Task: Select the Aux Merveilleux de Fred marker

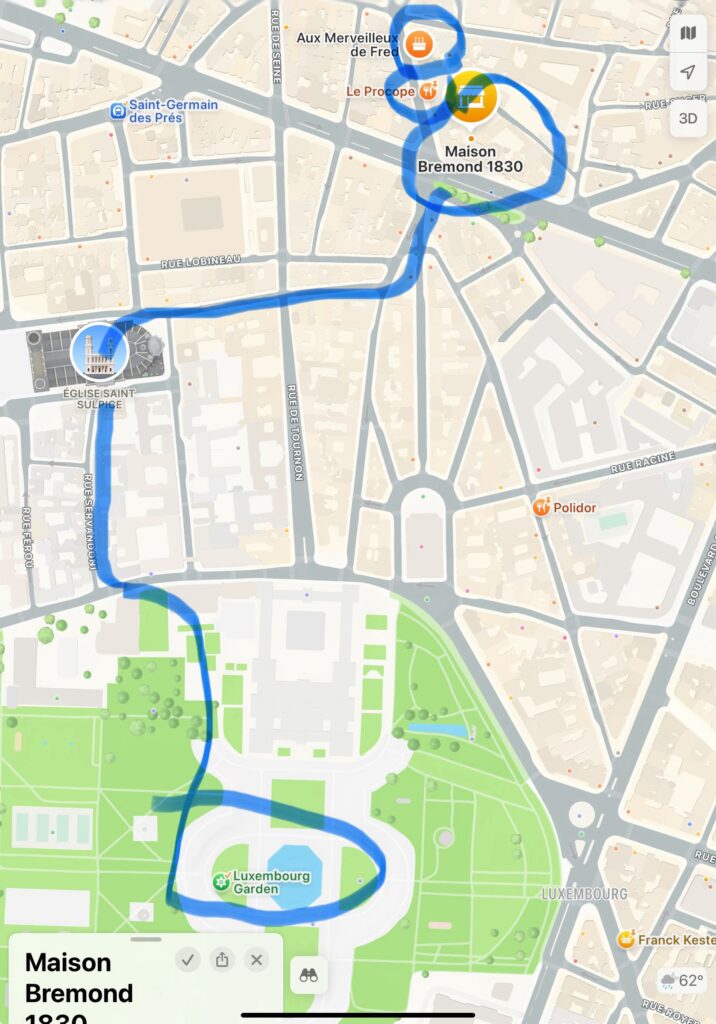Action: click(x=418, y=42)
